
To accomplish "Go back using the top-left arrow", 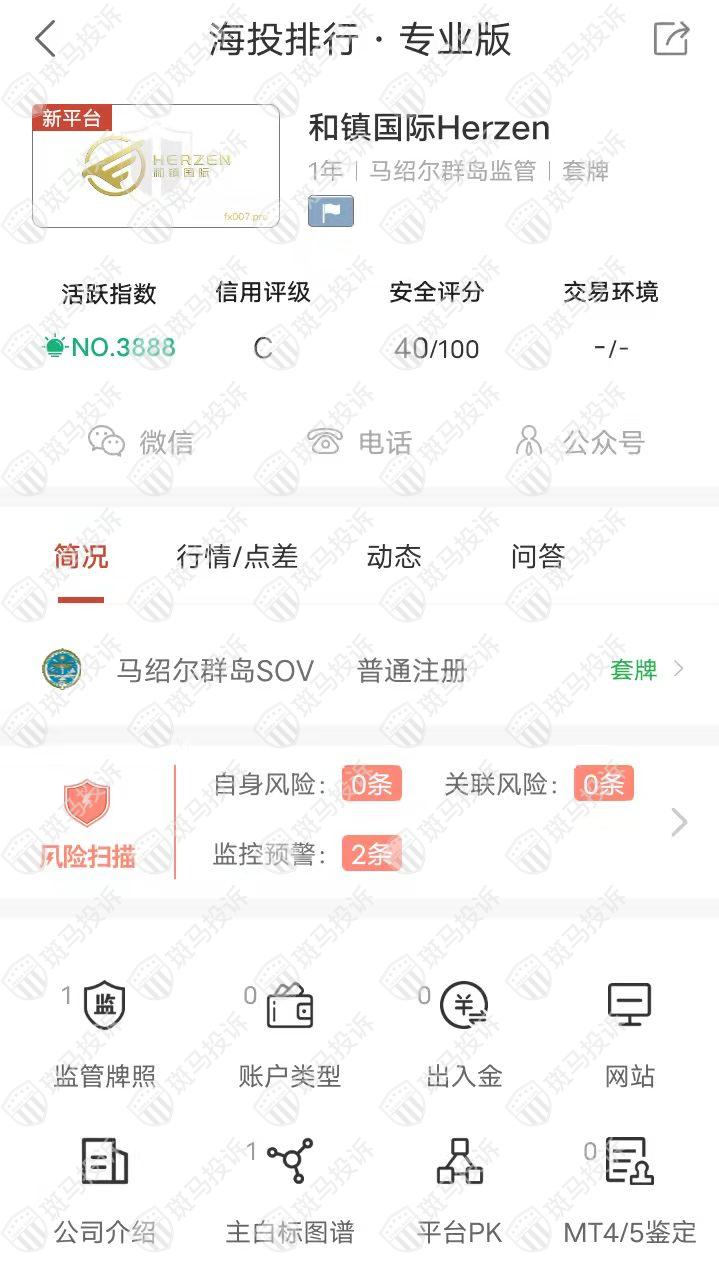I will (45, 40).
